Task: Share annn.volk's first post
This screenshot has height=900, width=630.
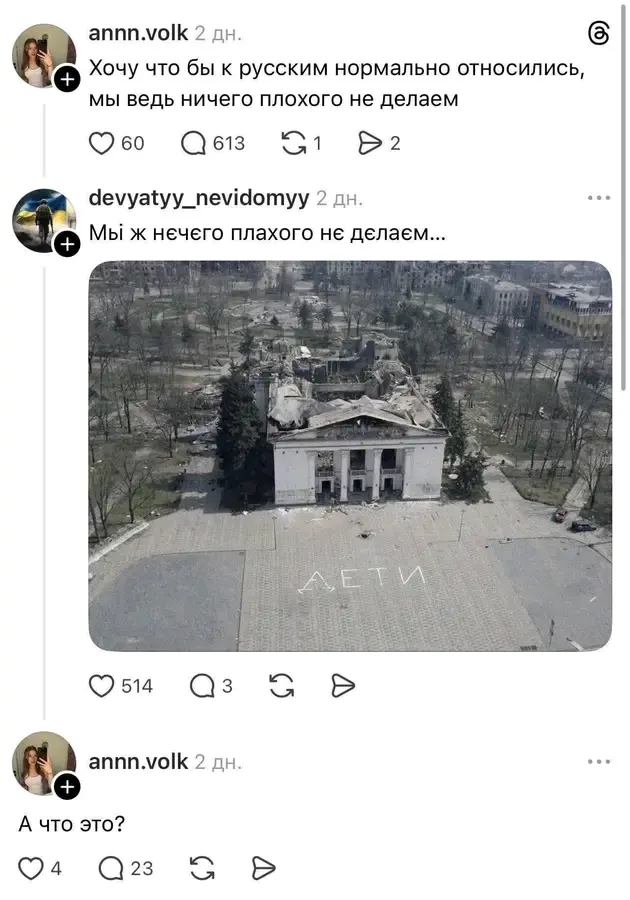Action: (x=371, y=143)
